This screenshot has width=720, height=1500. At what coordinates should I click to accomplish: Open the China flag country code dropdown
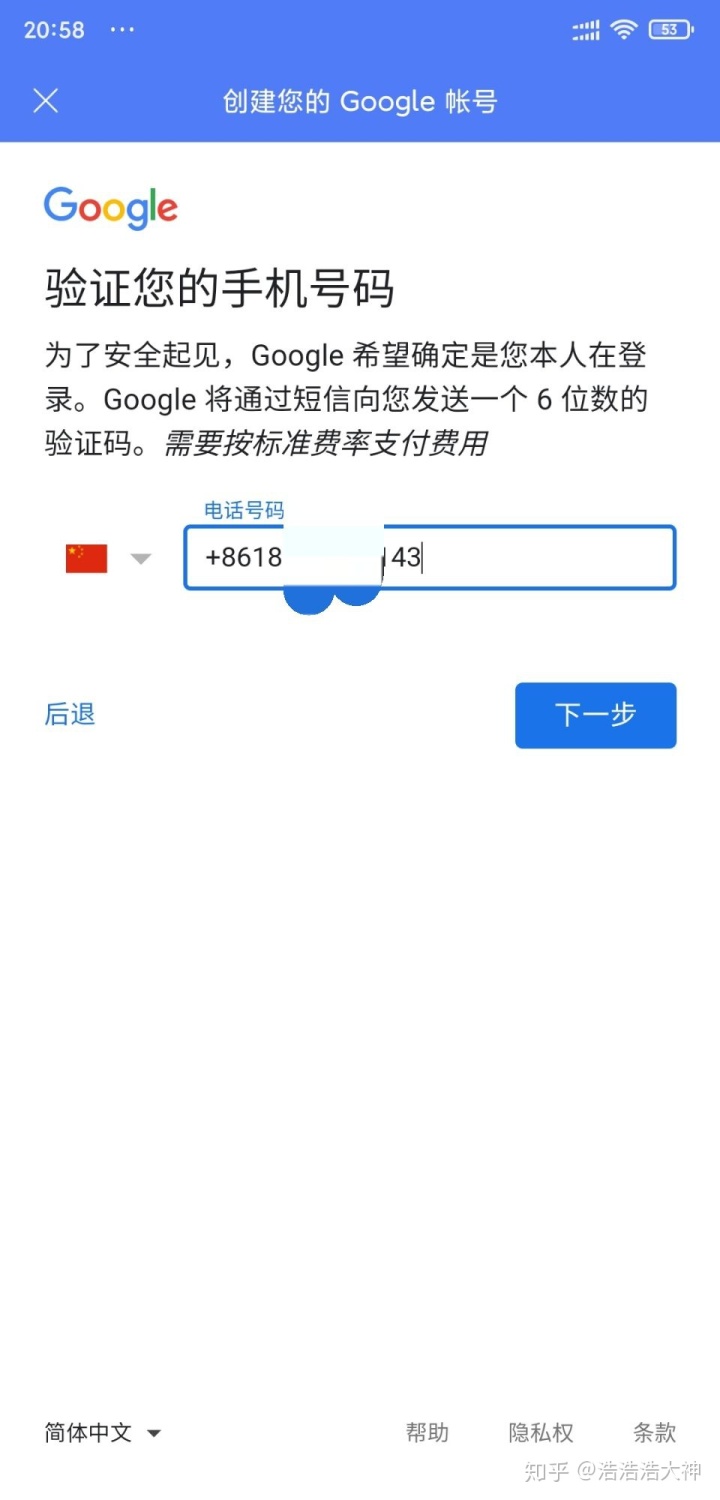click(108, 558)
